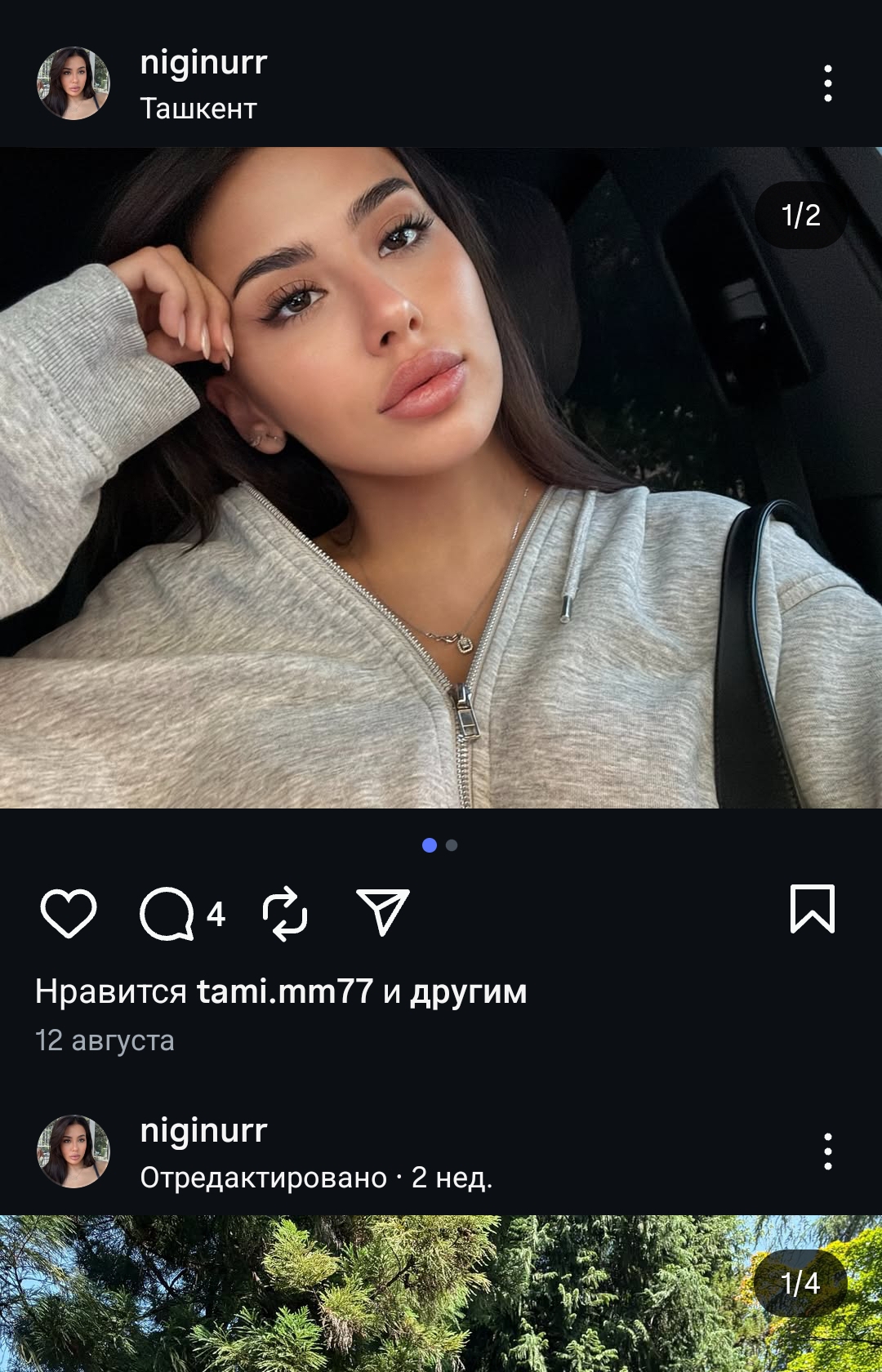Like the post from 12 августа
Image resolution: width=882 pixels, height=1372 pixels.
click(x=69, y=912)
